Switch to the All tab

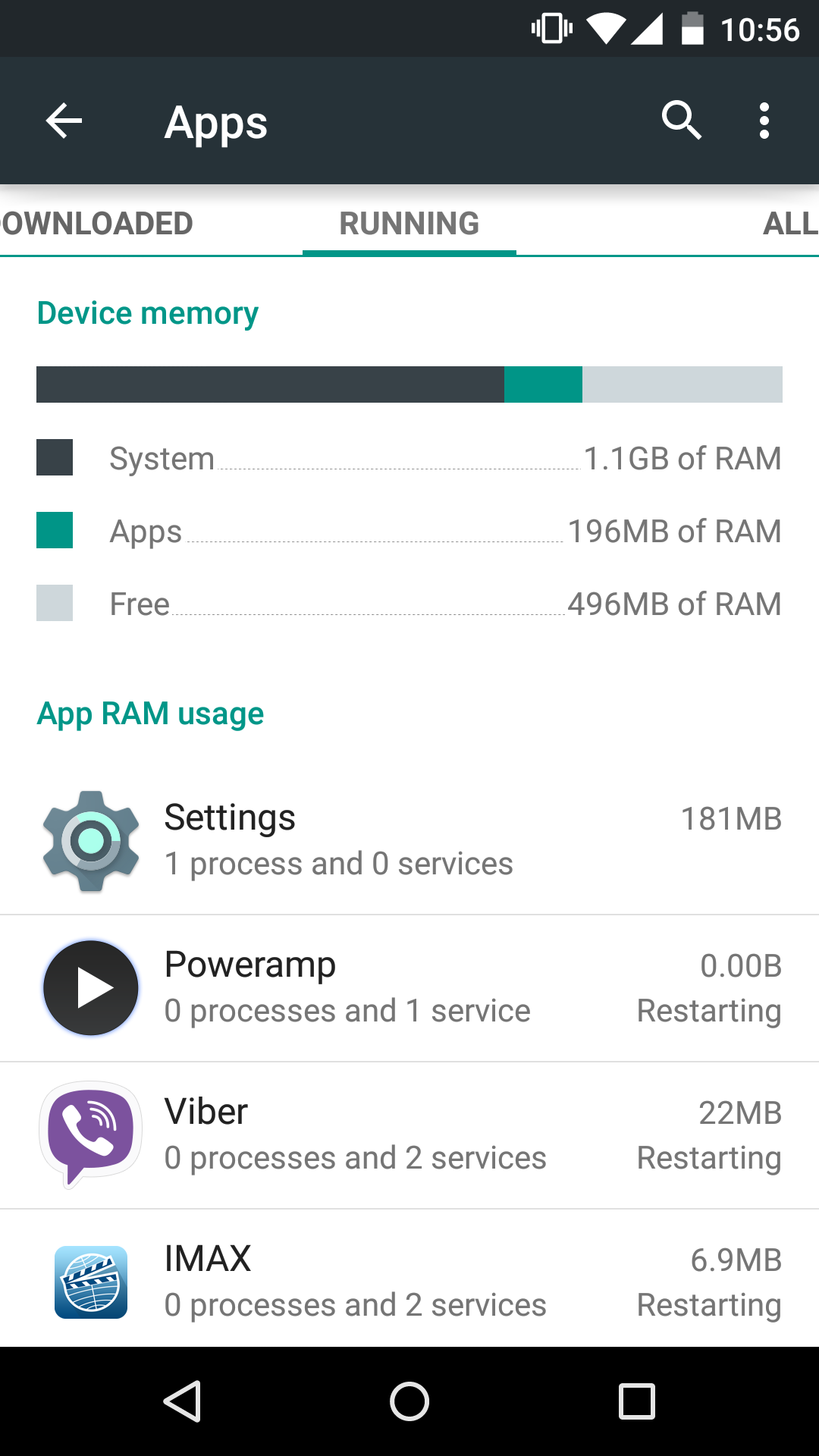click(x=789, y=224)
